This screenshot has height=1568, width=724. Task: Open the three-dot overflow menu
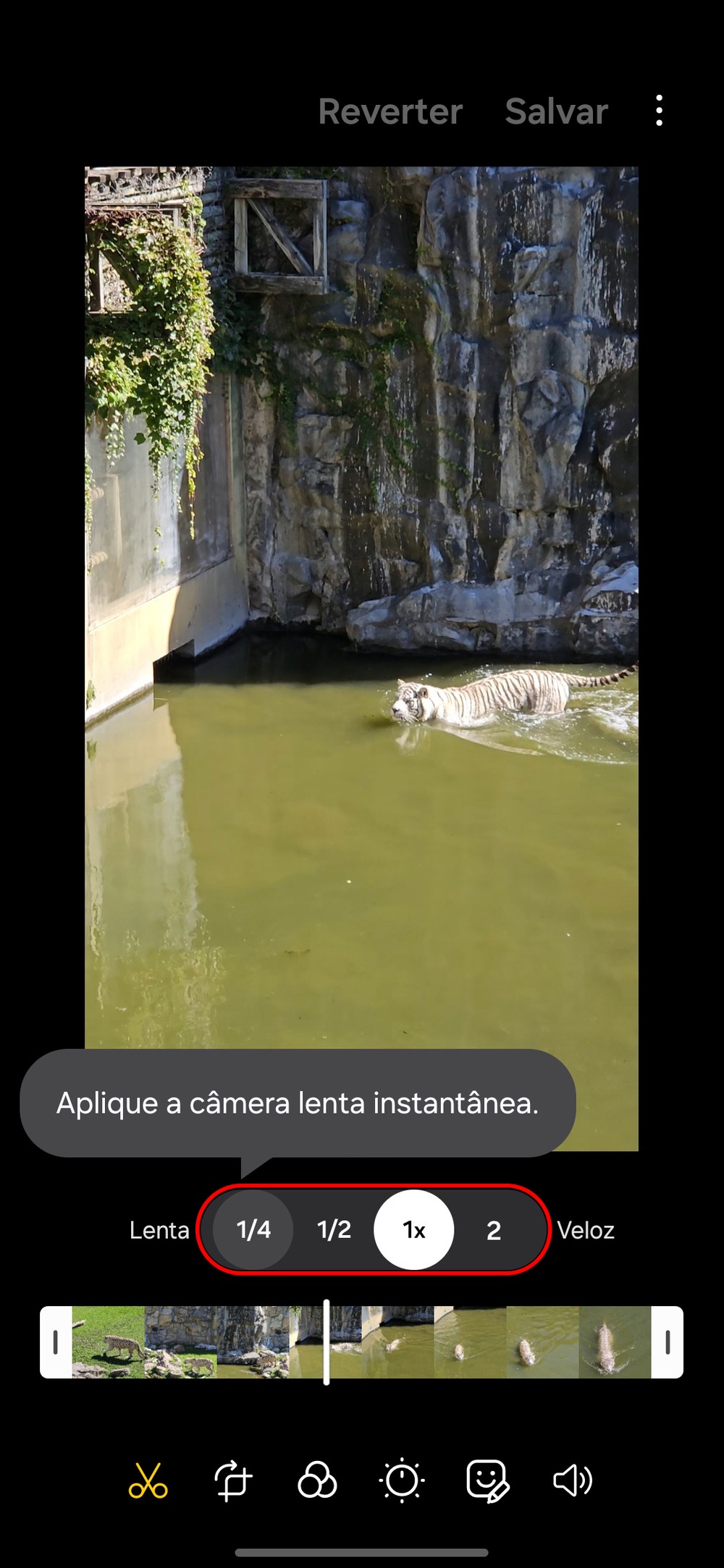pos(659,111)
